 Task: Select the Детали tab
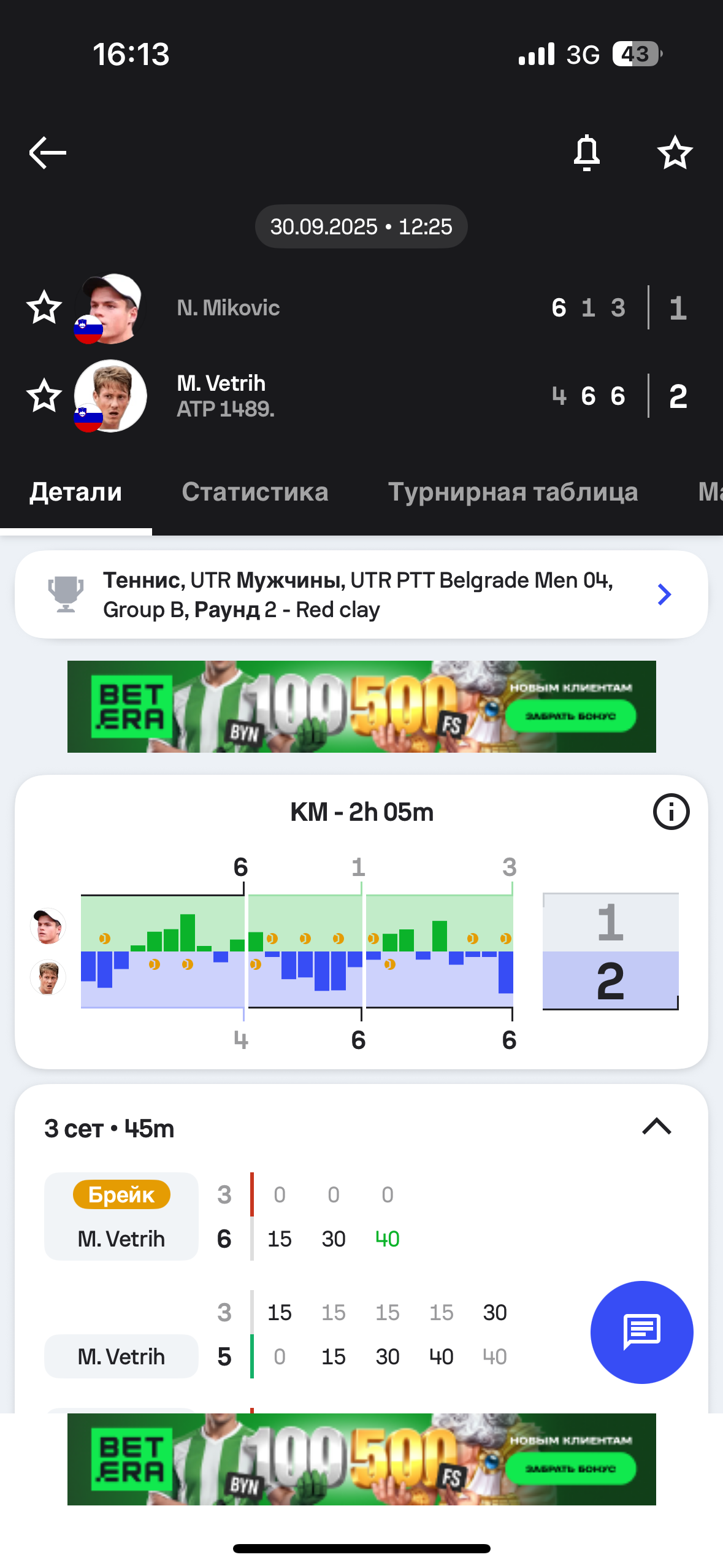[x=76, y=492]
